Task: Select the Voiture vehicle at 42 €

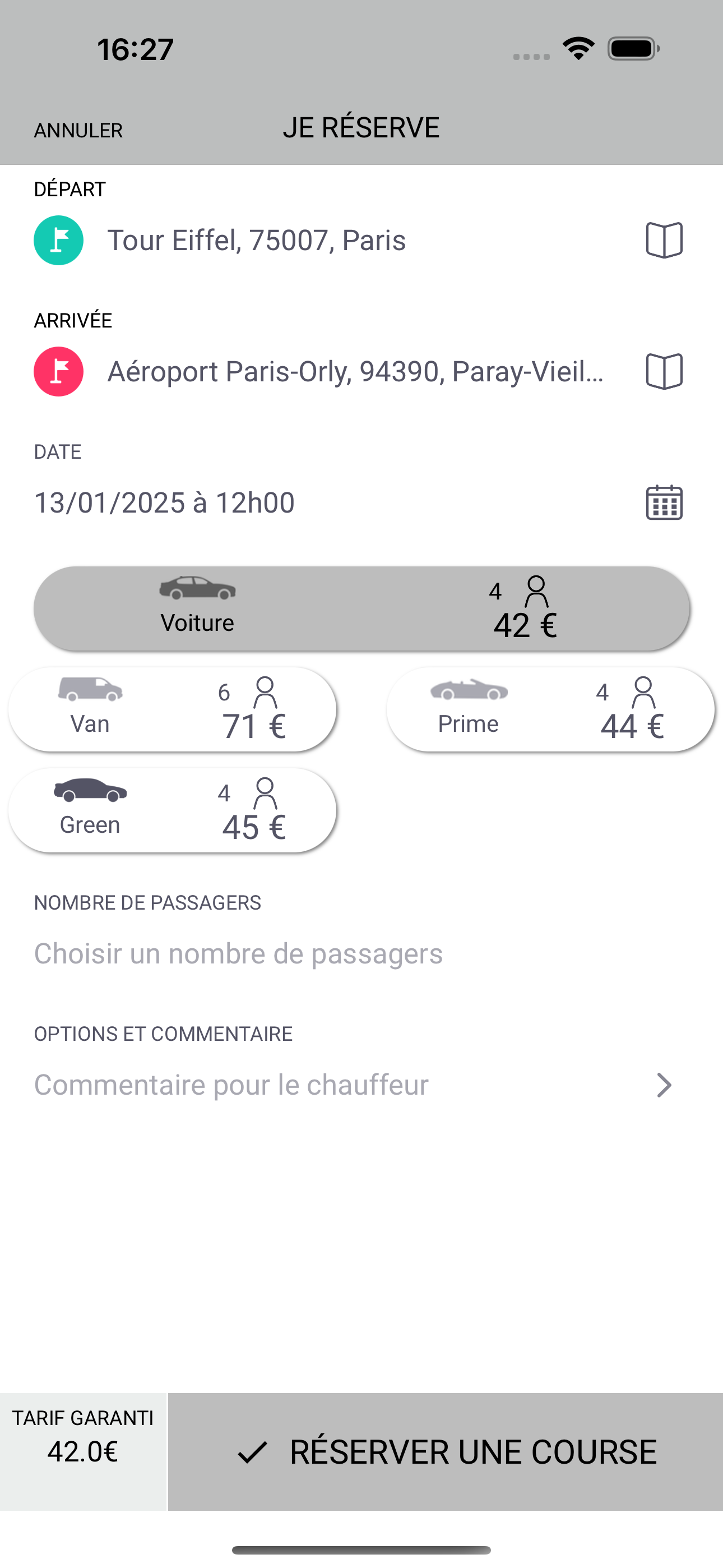Action: click(x=361, y=608)
